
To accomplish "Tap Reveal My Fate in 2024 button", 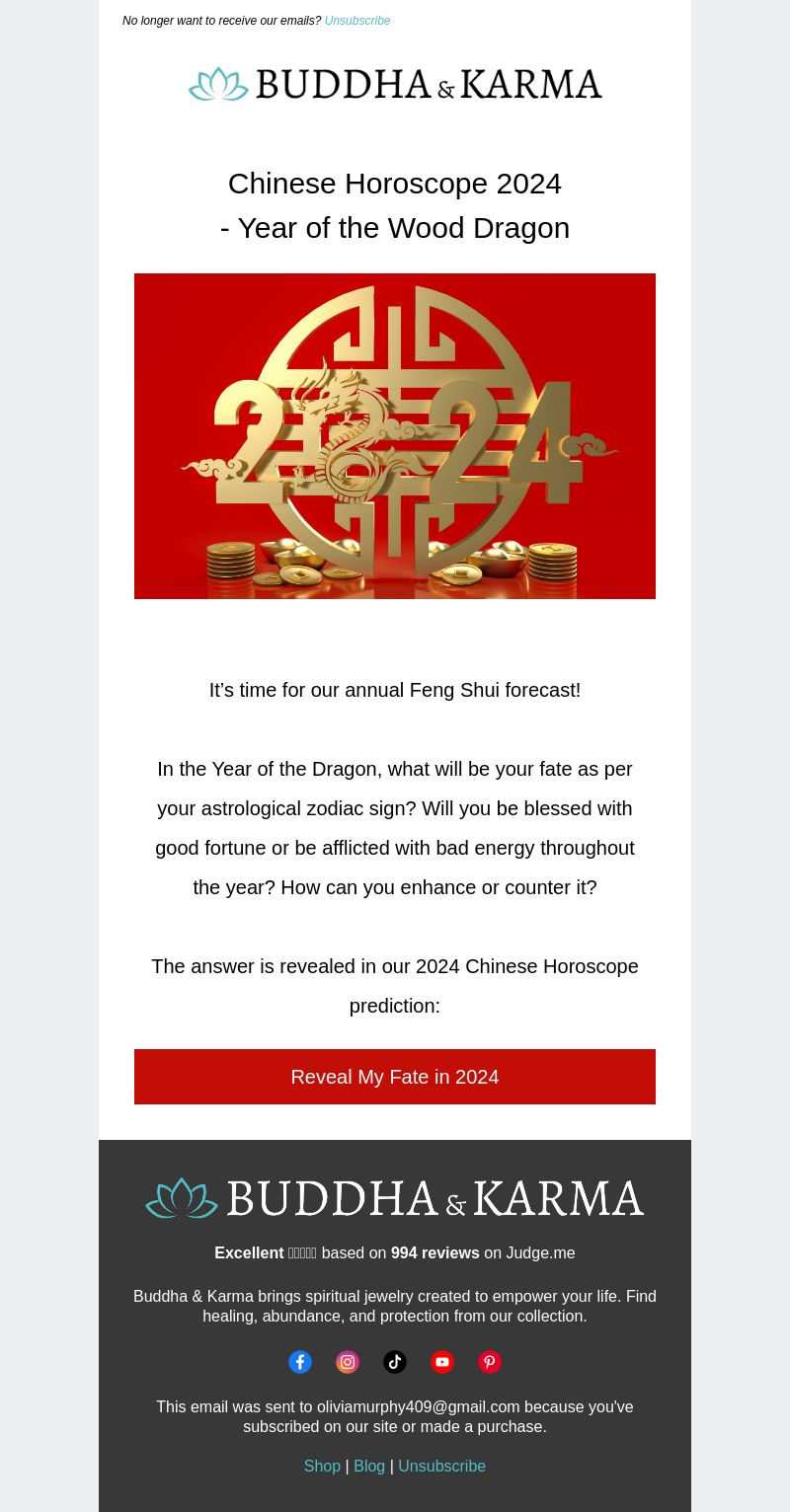I will tap(395, 1077).
